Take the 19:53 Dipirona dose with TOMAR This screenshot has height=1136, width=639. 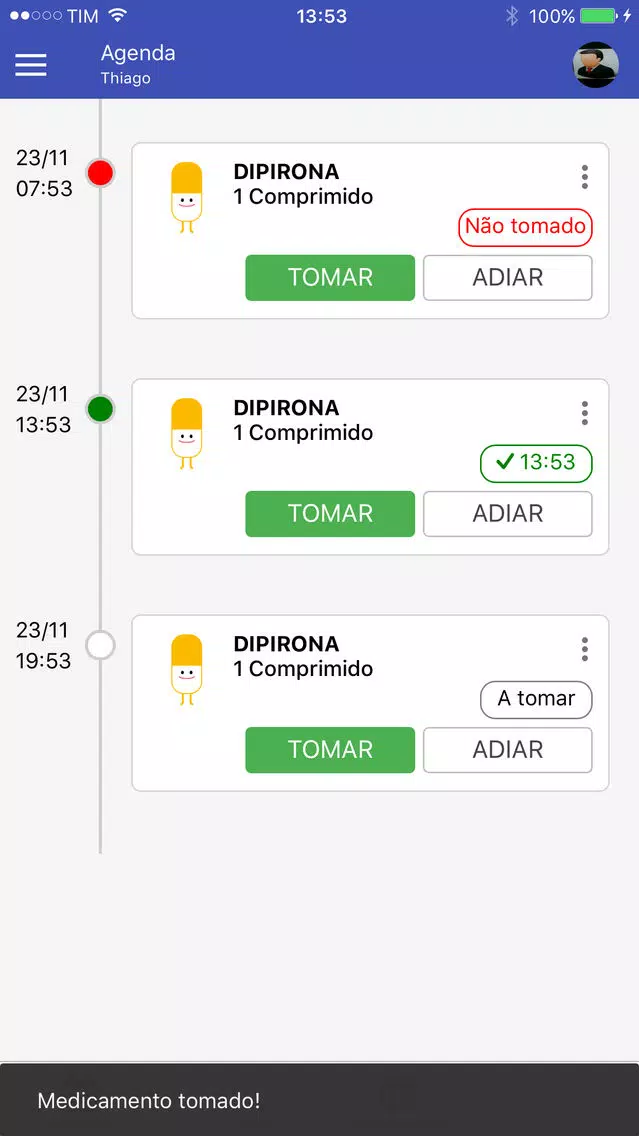tap(330, 750)
